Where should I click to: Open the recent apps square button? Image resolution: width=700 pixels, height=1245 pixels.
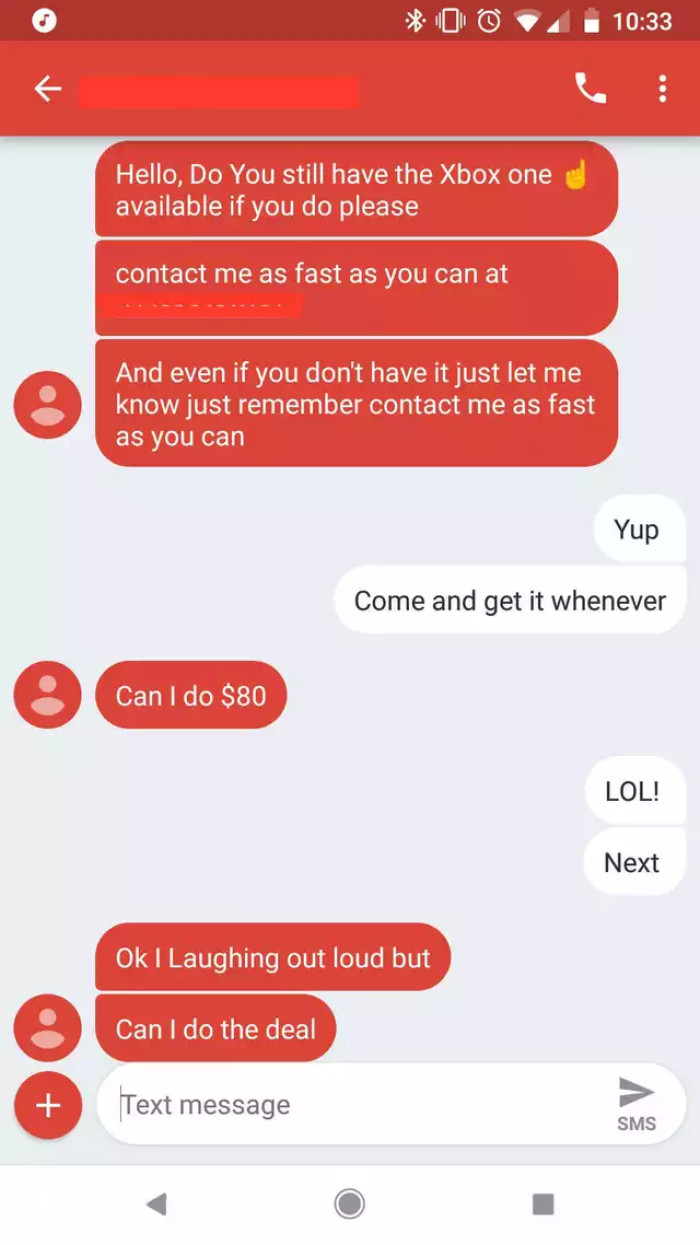pos(543,1204)
